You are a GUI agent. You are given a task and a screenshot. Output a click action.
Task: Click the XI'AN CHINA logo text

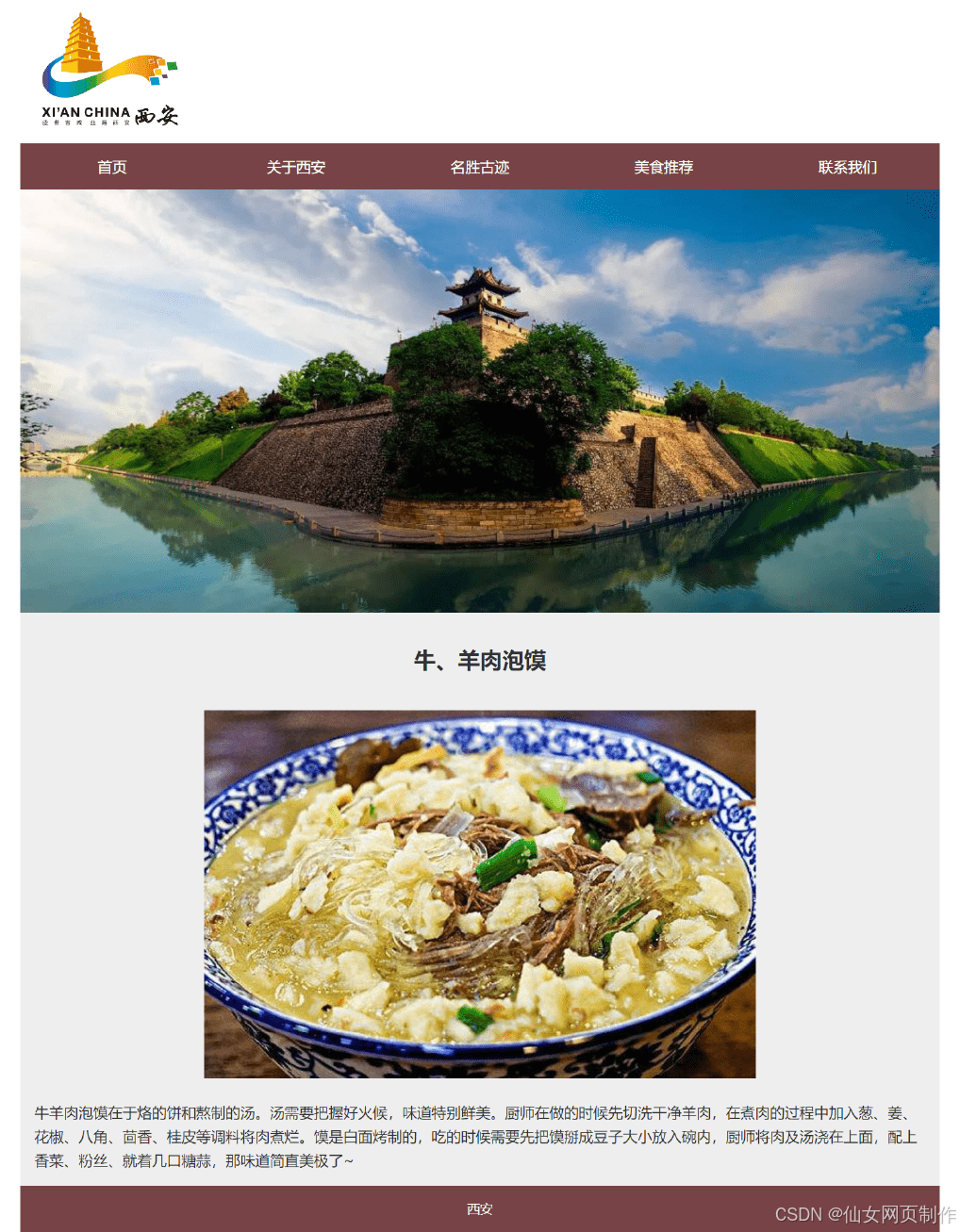[x=87, y=110]
